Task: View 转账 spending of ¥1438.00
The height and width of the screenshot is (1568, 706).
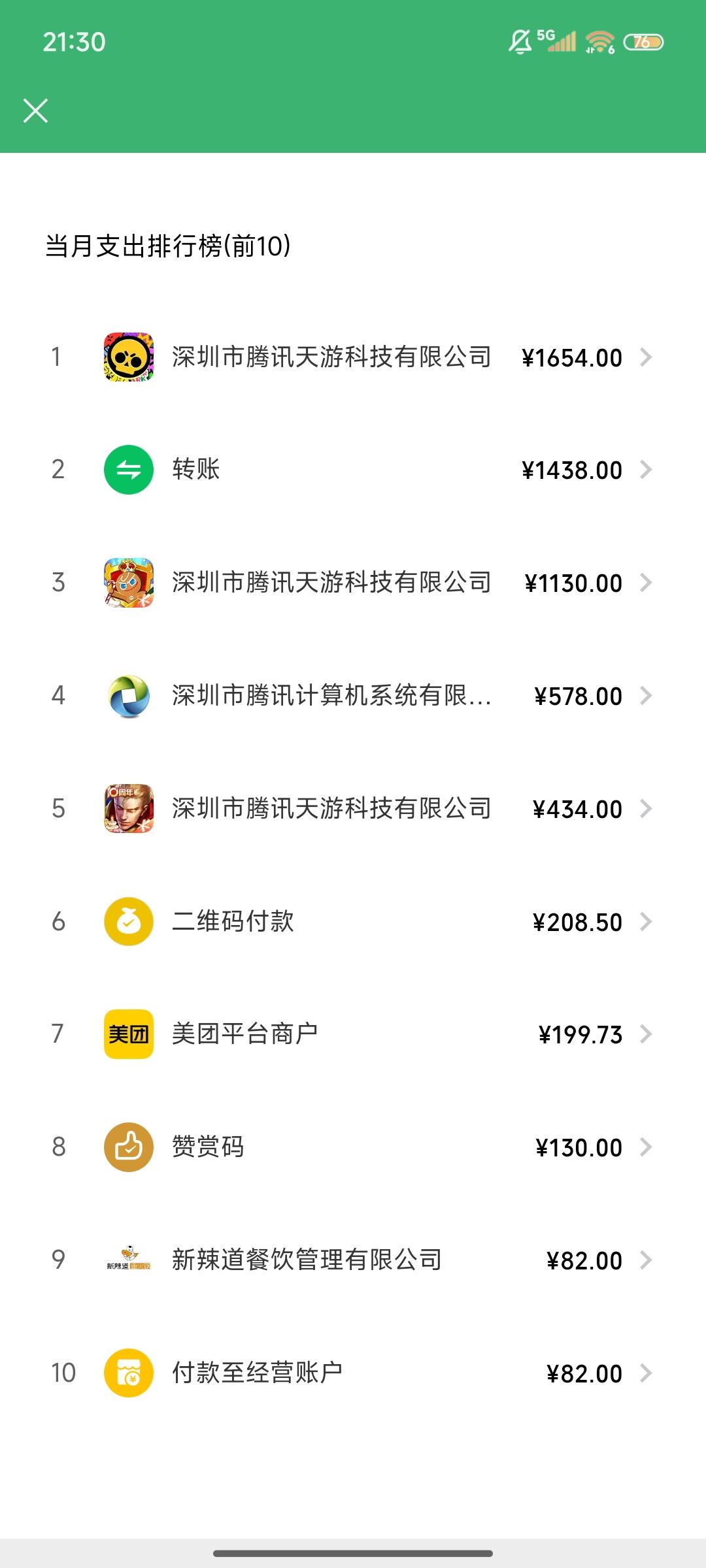Action: [353, 470]
